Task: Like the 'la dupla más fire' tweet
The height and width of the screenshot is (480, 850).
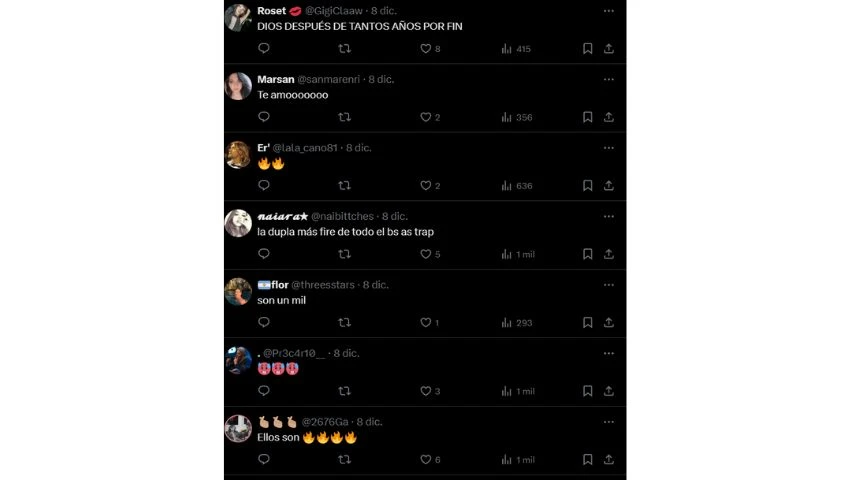Action: [x=425, y=254]
